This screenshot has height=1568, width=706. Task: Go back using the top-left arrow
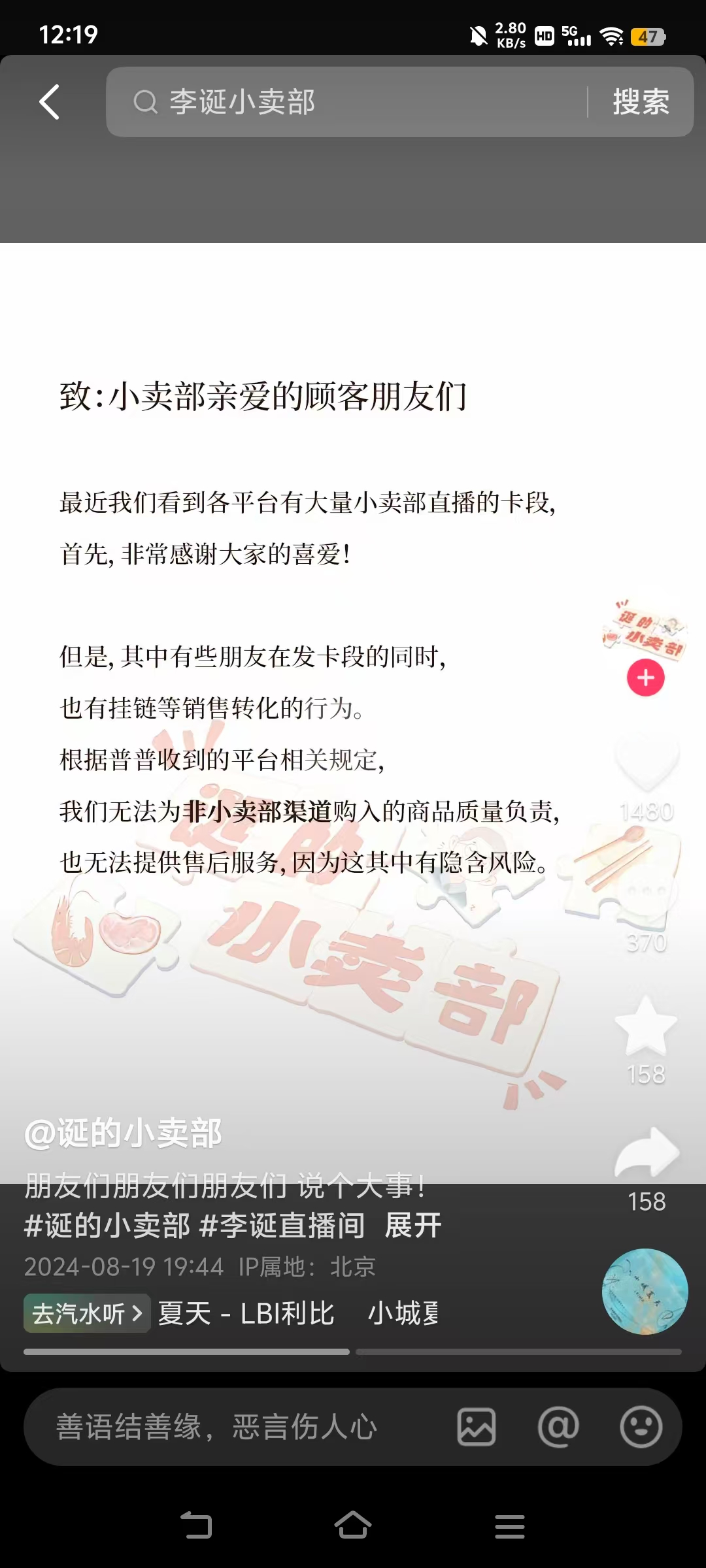[x=50, y=103]
